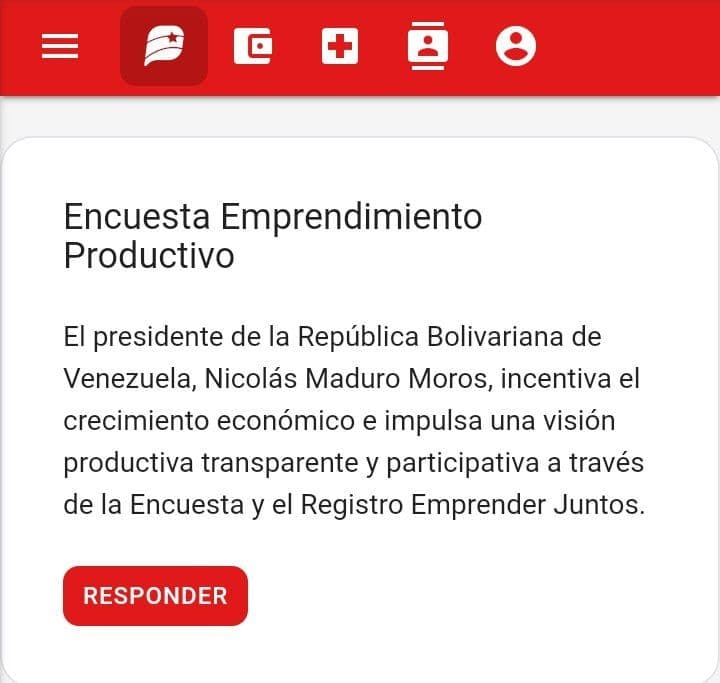Open the ID card section
720x683 pixels.
428,46
